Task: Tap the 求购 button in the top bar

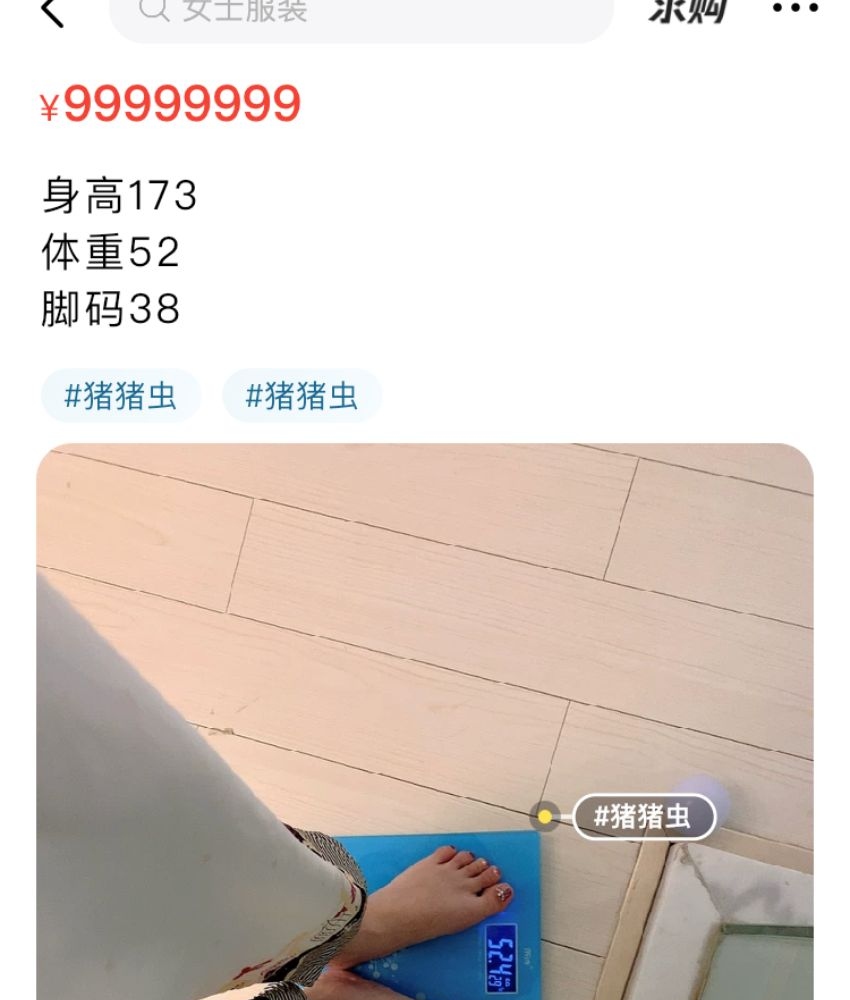Action: click(686, 10)
